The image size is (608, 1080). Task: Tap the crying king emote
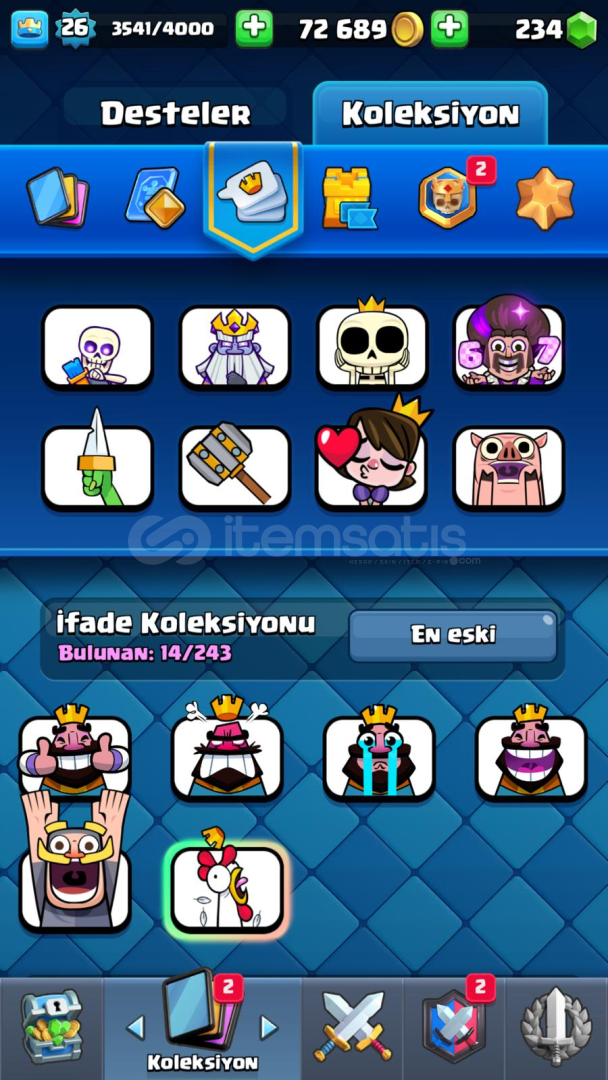tap(378, 757)
